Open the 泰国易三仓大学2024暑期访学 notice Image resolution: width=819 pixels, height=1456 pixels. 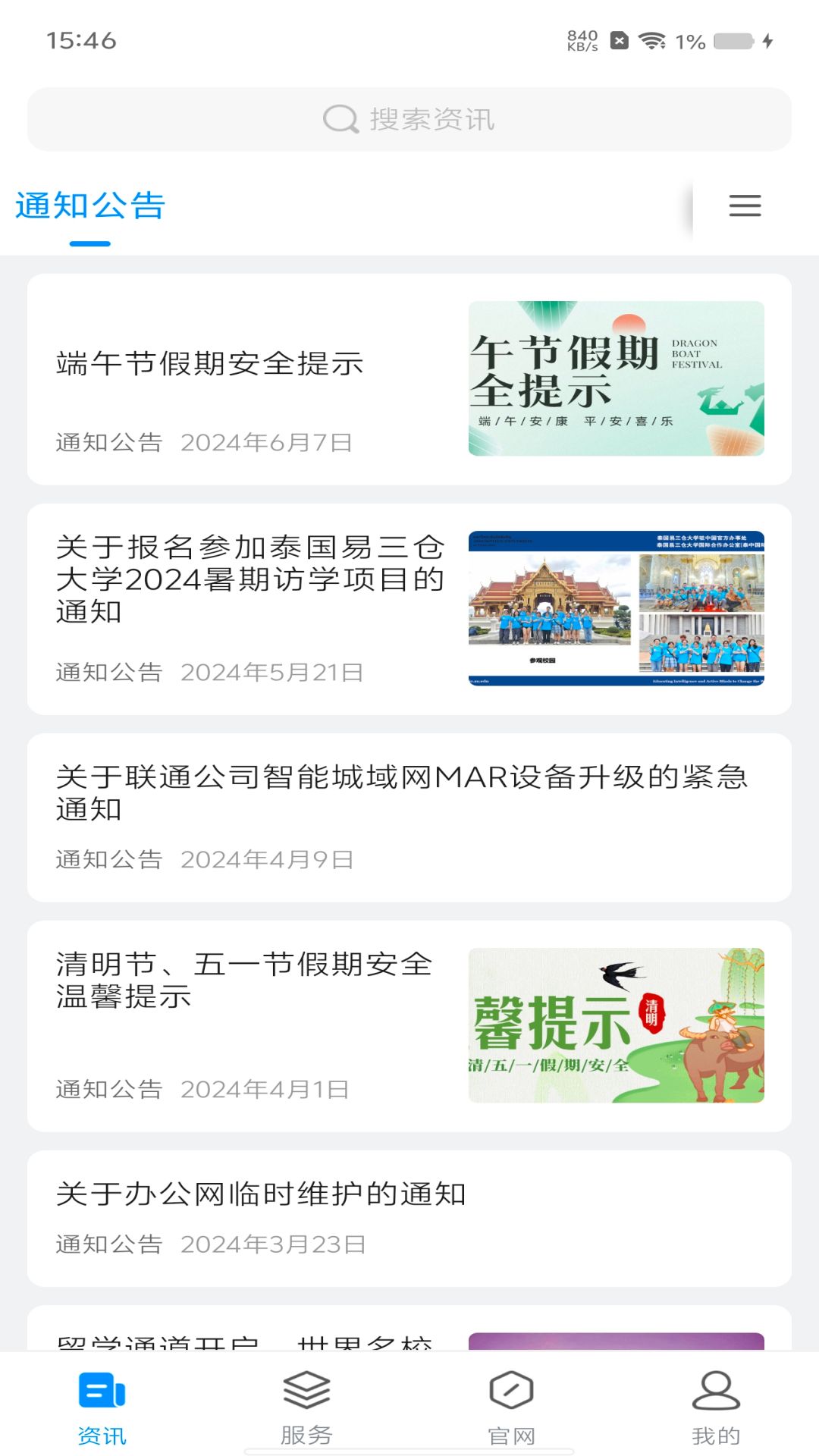[x=409, y=609]
